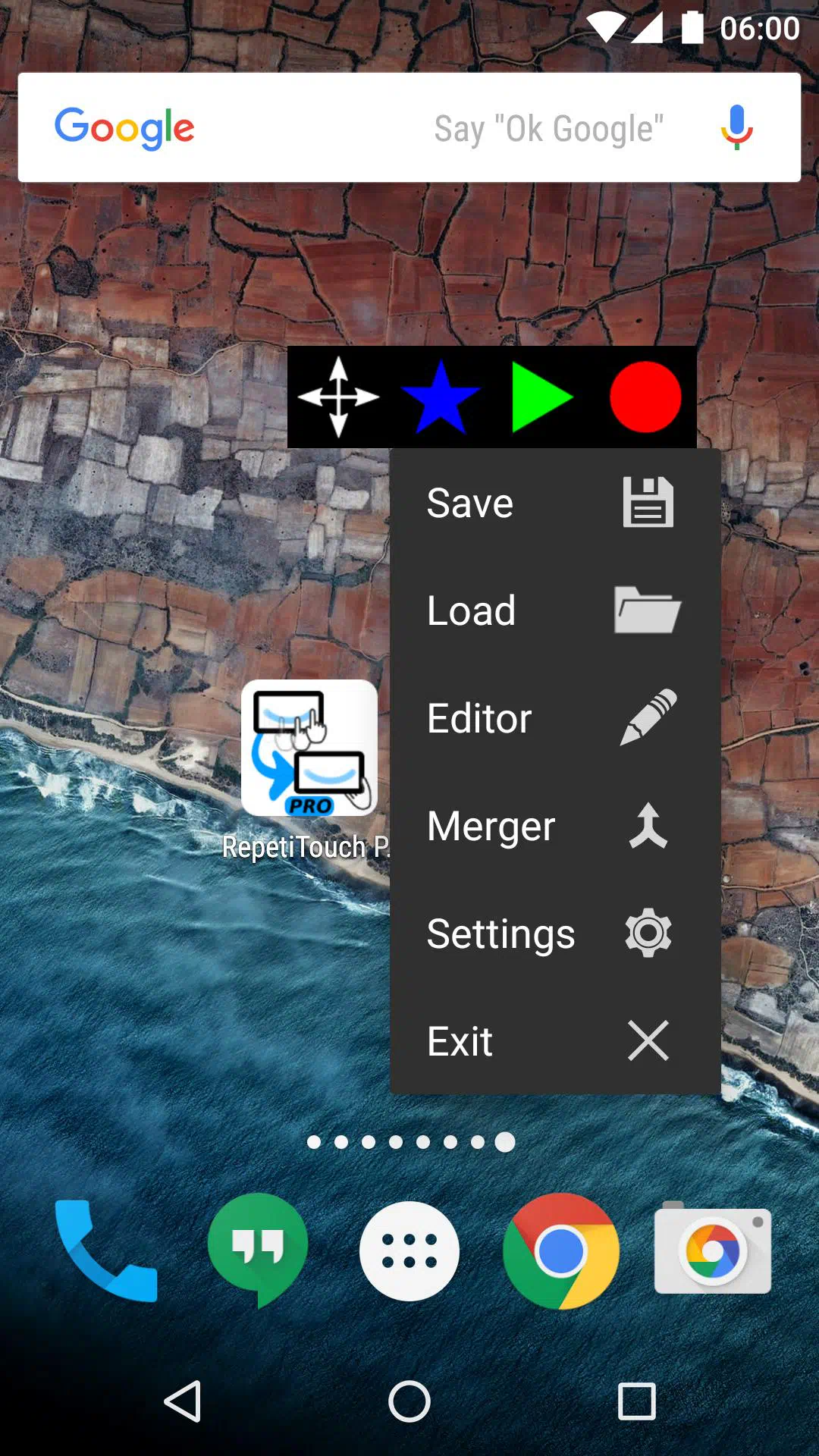Open the Hangouts app
This screenshot has width=819, height=1456.
(x=258, y=1250)
